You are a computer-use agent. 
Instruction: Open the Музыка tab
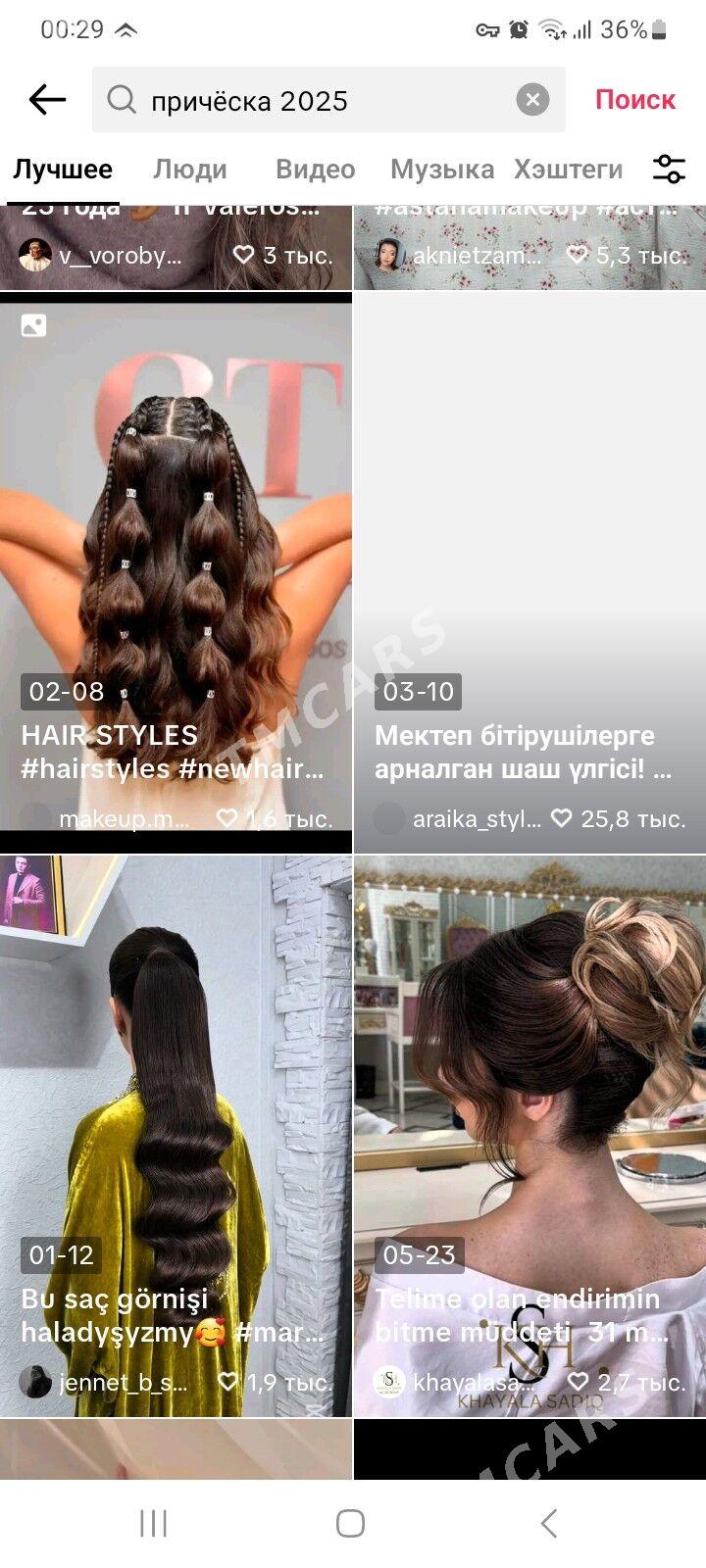pyautogui.click(x=441, y=170)
